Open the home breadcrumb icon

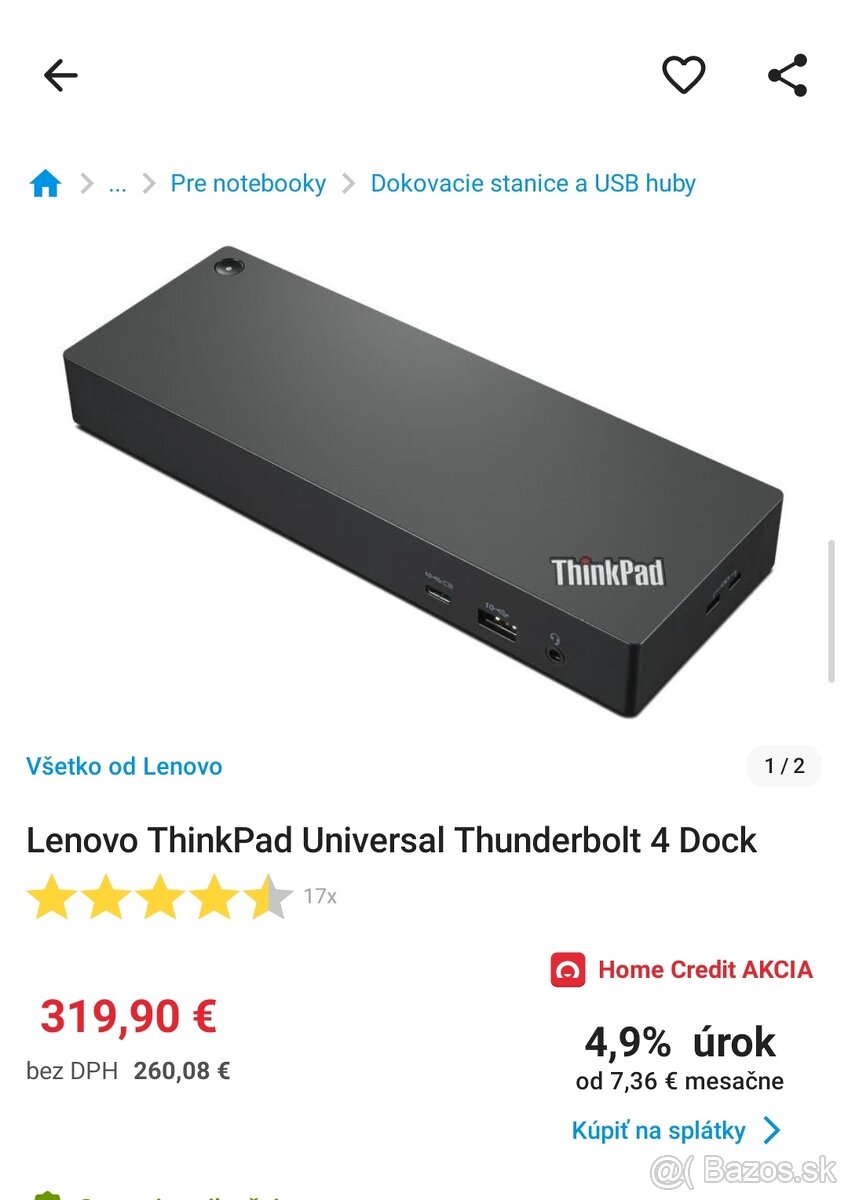click(x=46, y=184)
